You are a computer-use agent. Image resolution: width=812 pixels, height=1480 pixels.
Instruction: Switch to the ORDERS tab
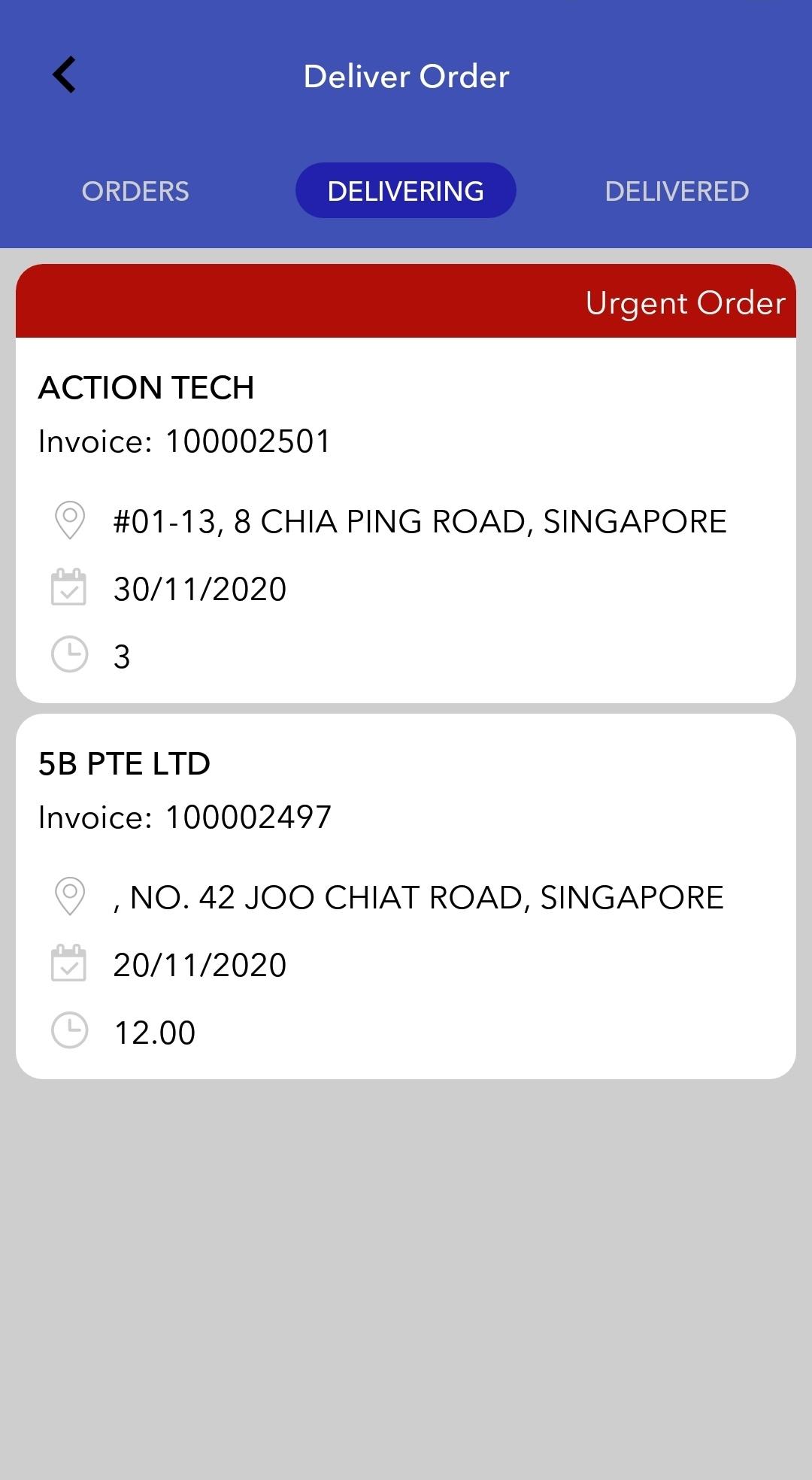(135, 191)
